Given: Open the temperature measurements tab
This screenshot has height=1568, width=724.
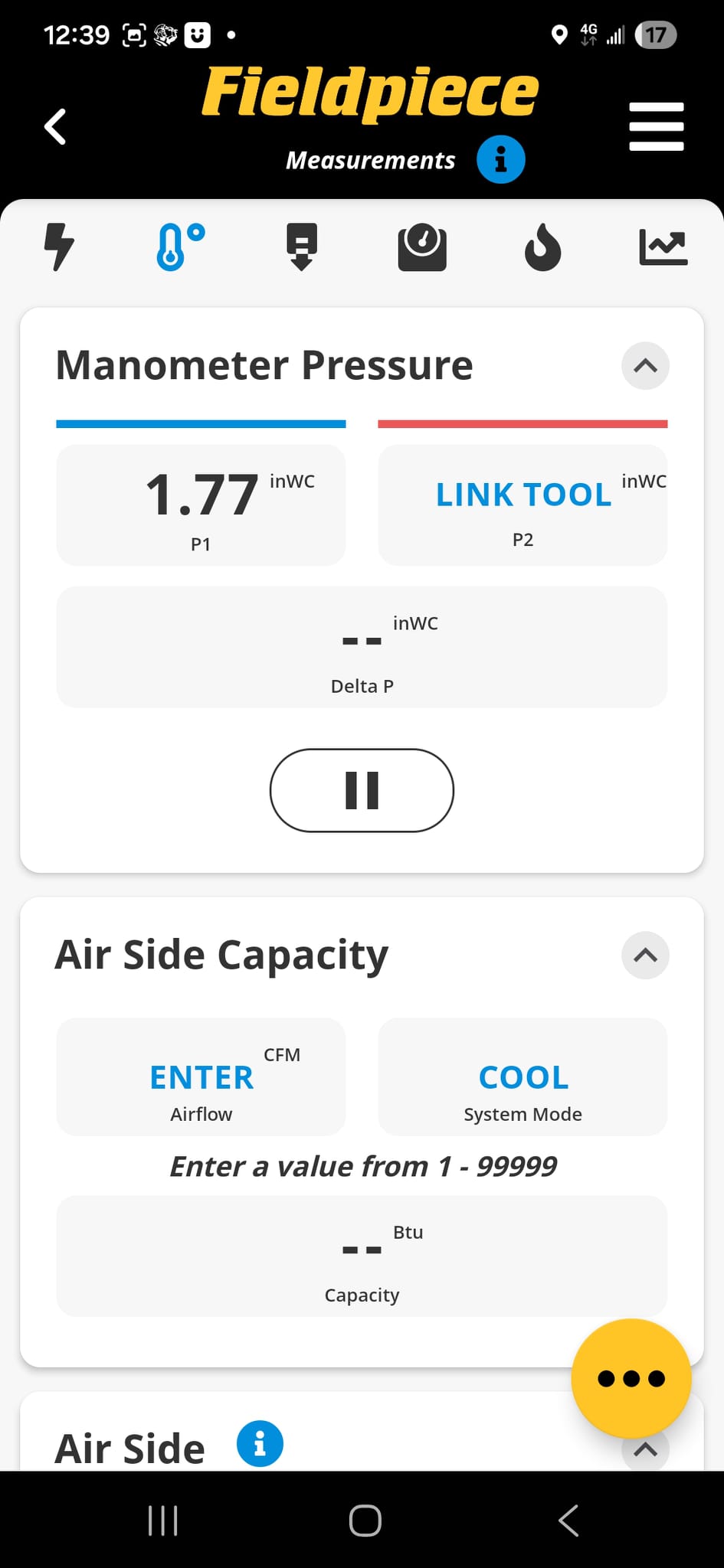Looking at the screenshot, I should tap(179, 245).
